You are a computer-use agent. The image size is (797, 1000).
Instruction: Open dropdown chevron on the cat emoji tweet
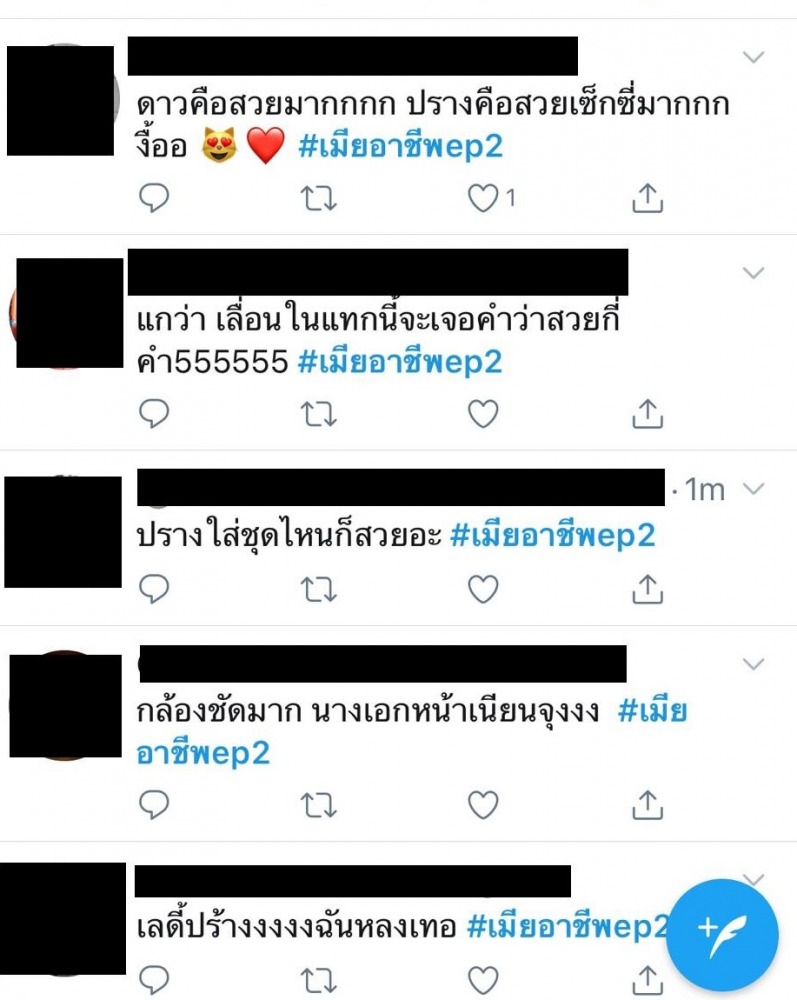(753, 57)
